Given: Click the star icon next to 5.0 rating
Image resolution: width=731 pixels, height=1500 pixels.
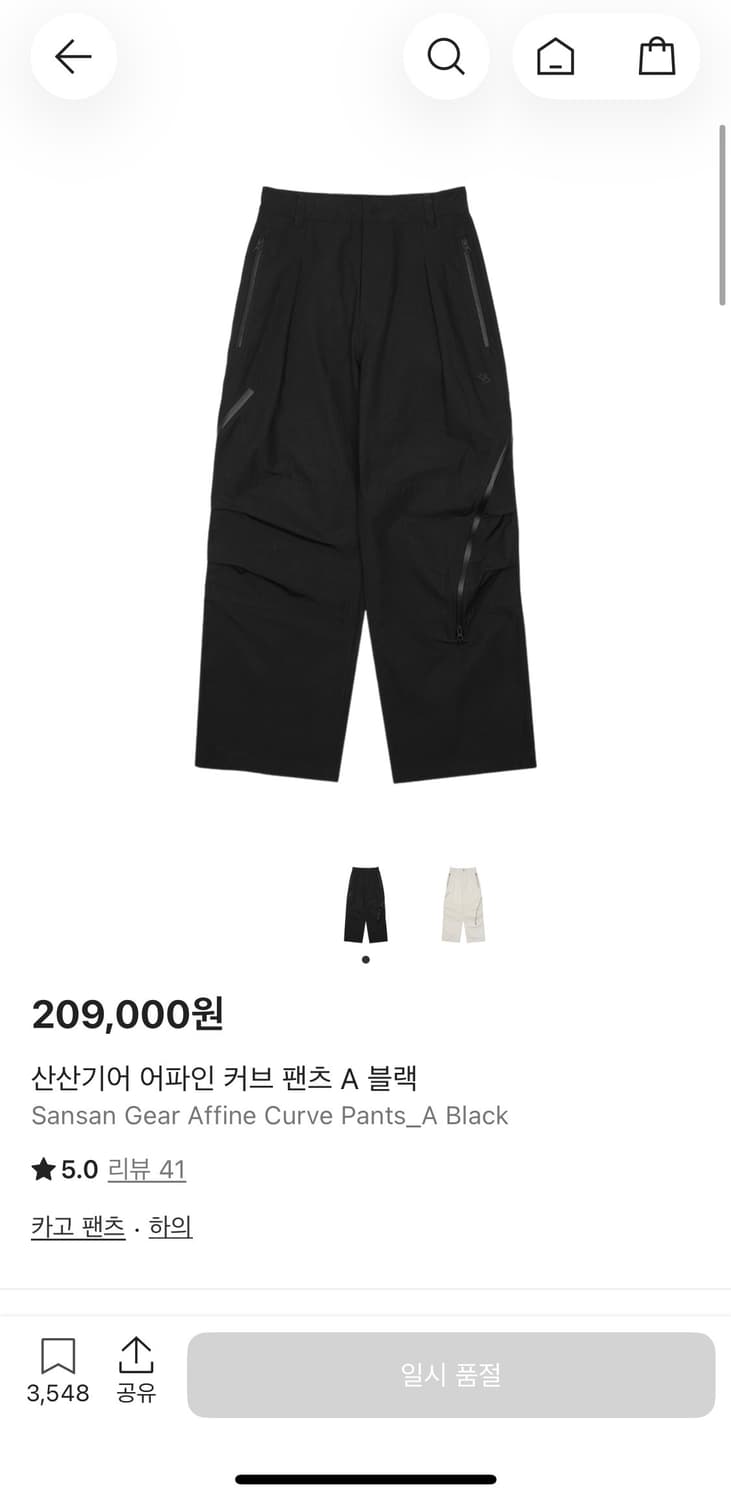Looking at the screenshot, I should (40, 1168).
